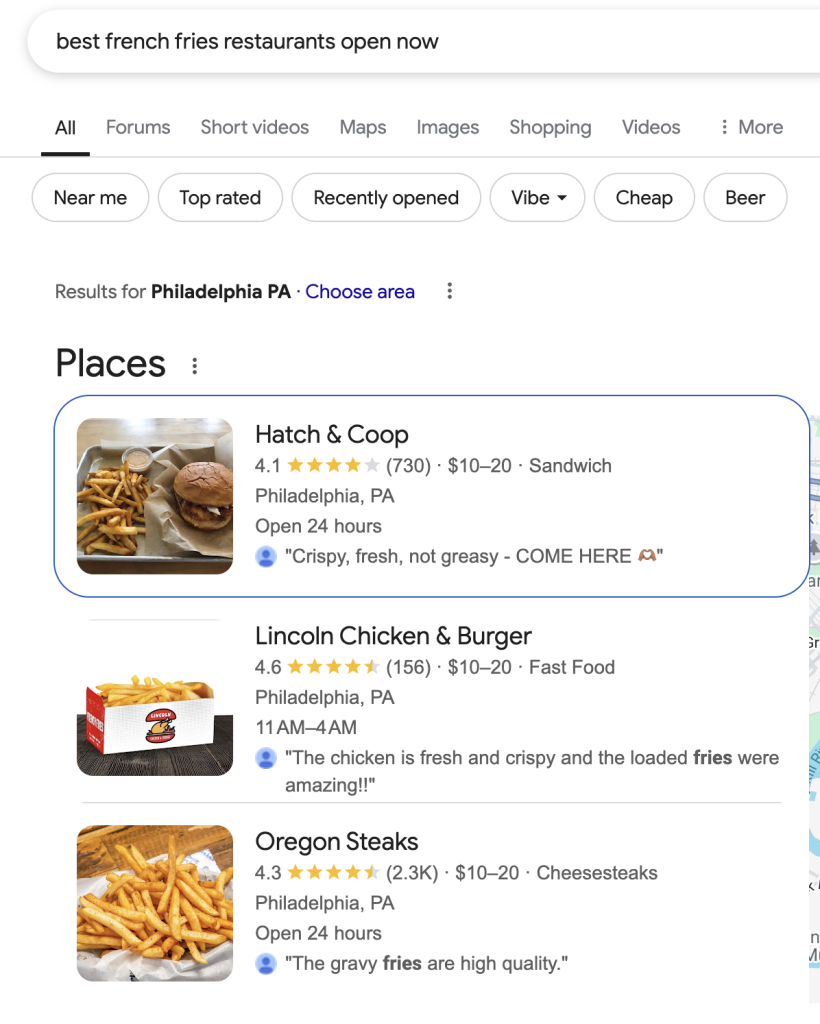The height and width of the screenshot is (1024, 820).
Task: Open the Shopping tab
Action: click(550, 127)
